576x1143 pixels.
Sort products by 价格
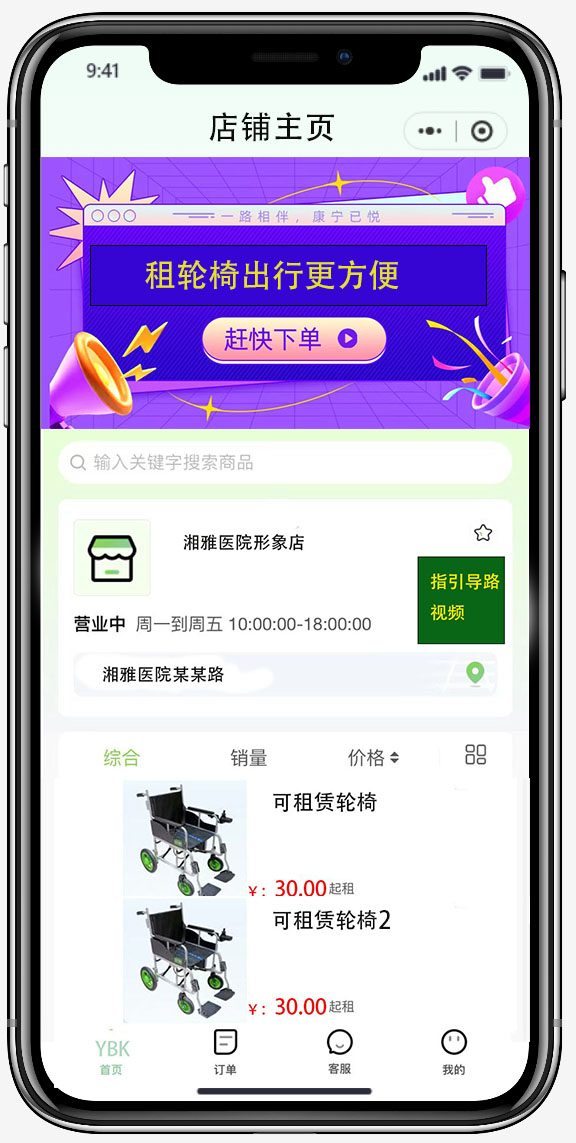point(373,757)
